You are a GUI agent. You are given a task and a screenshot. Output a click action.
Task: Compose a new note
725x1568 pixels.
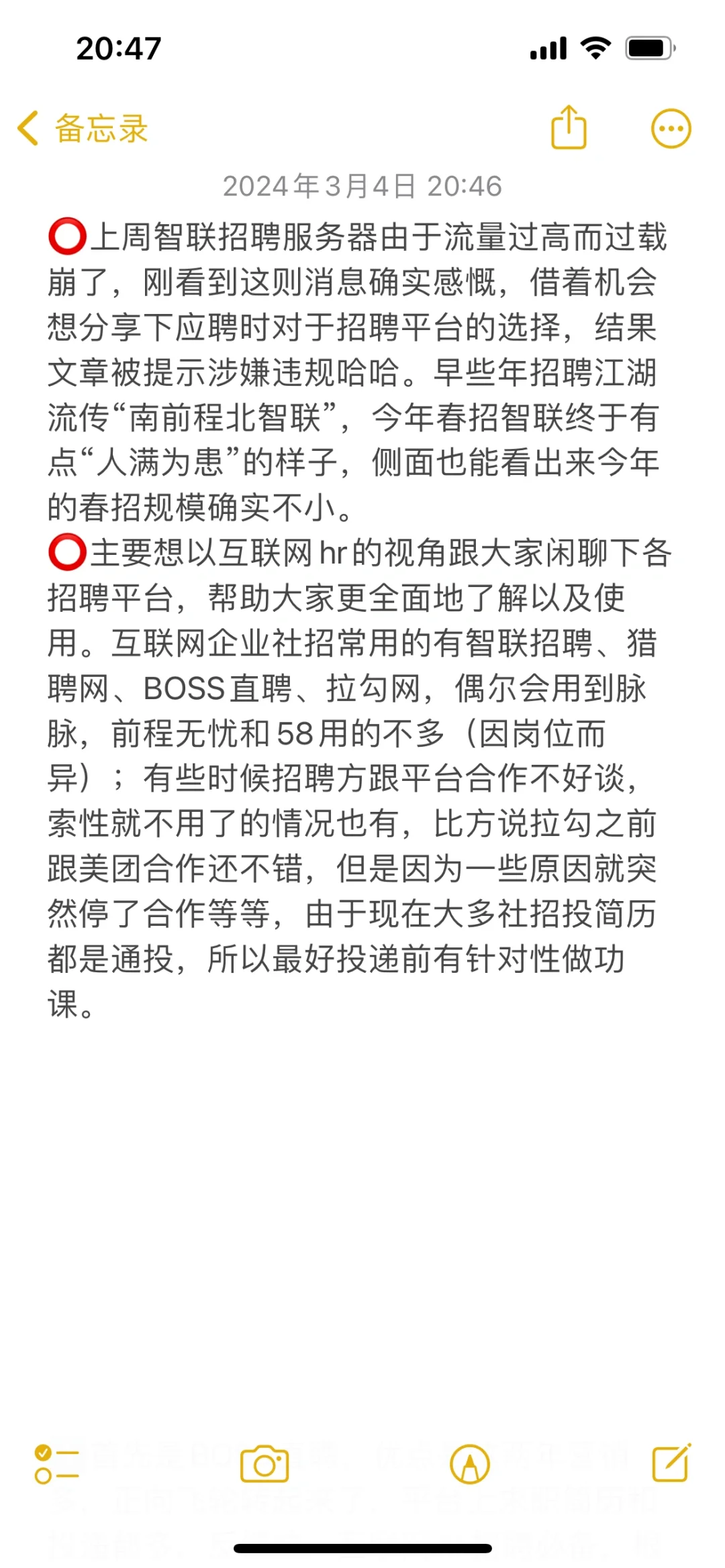coord(672,1463)
